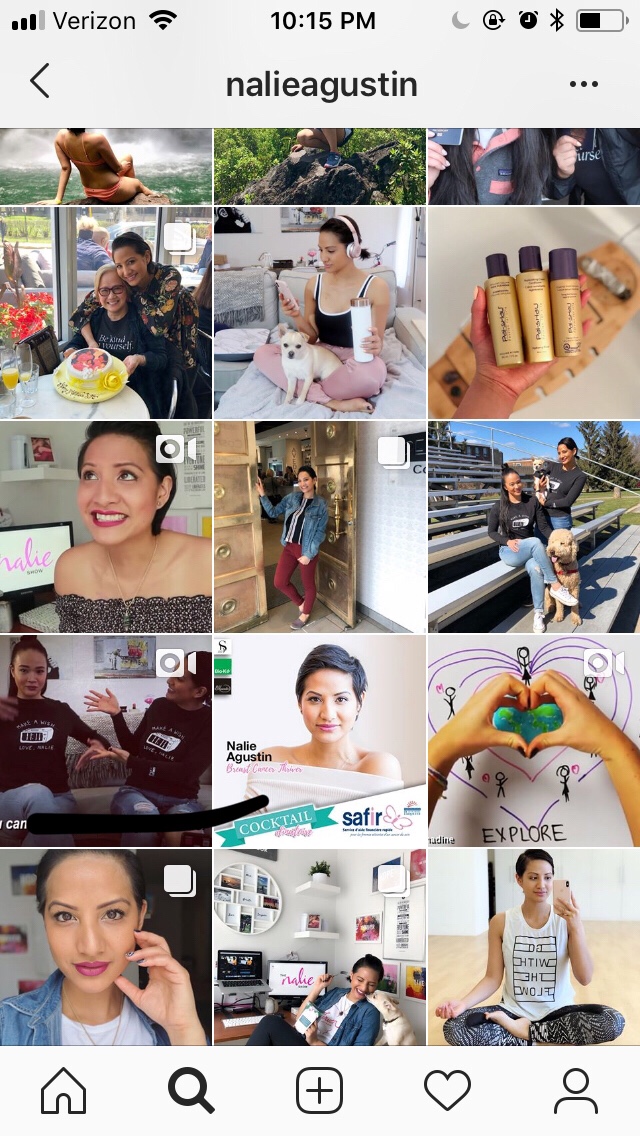
Task: Open the birthday cake restaurant post
Action: [105, 312]
